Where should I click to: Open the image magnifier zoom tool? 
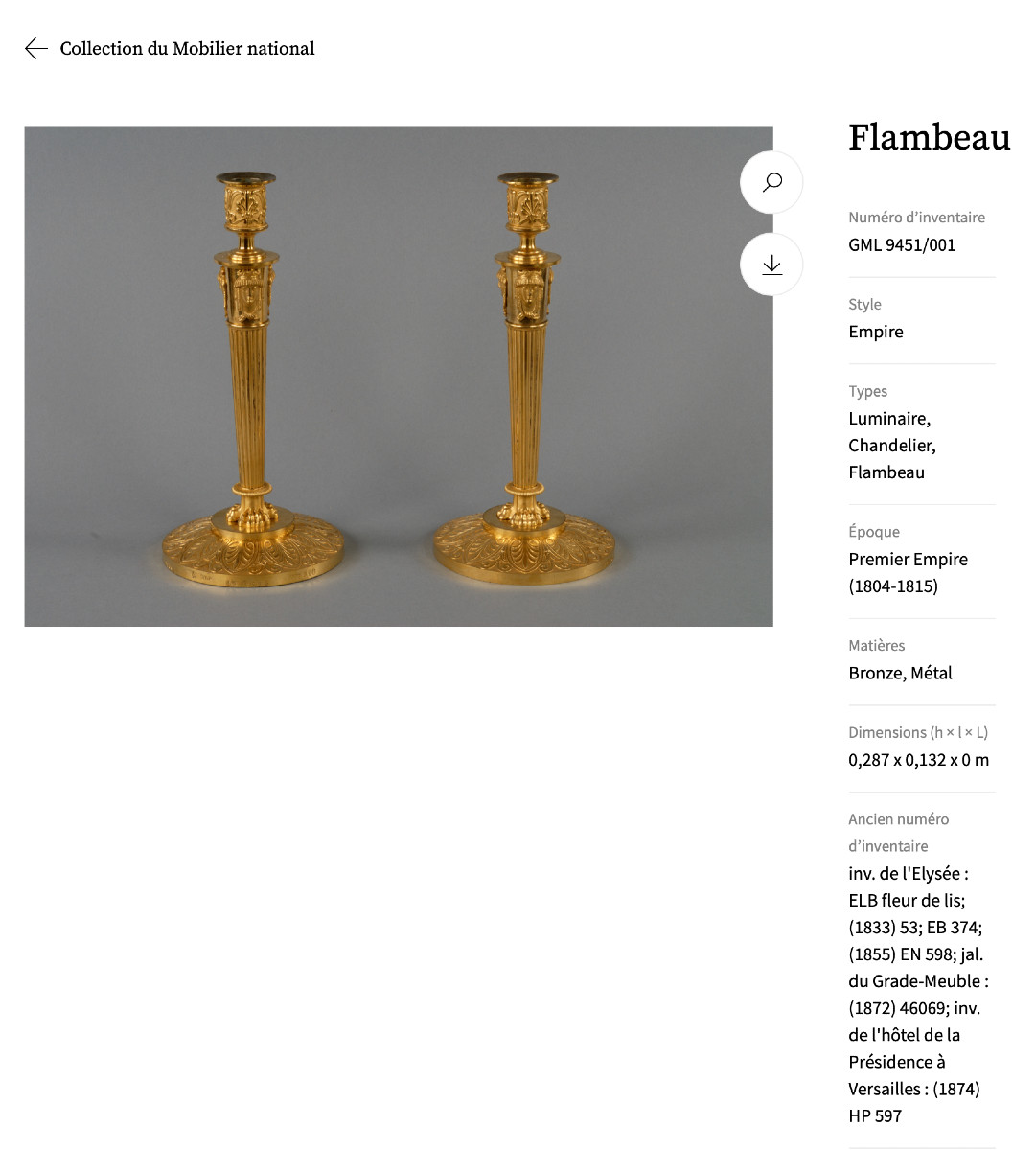771,182
